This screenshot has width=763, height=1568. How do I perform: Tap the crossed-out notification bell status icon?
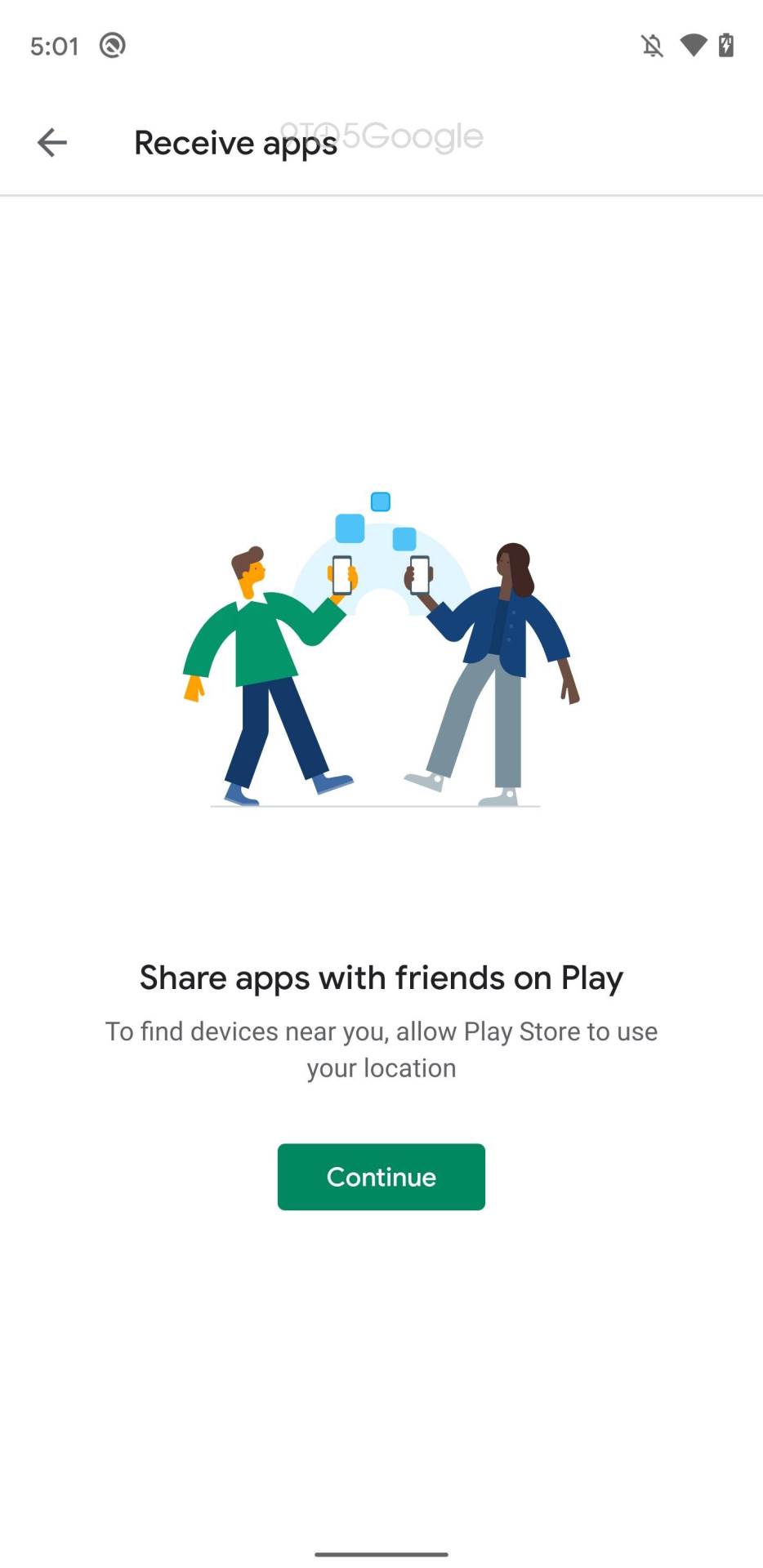(653, 46)
